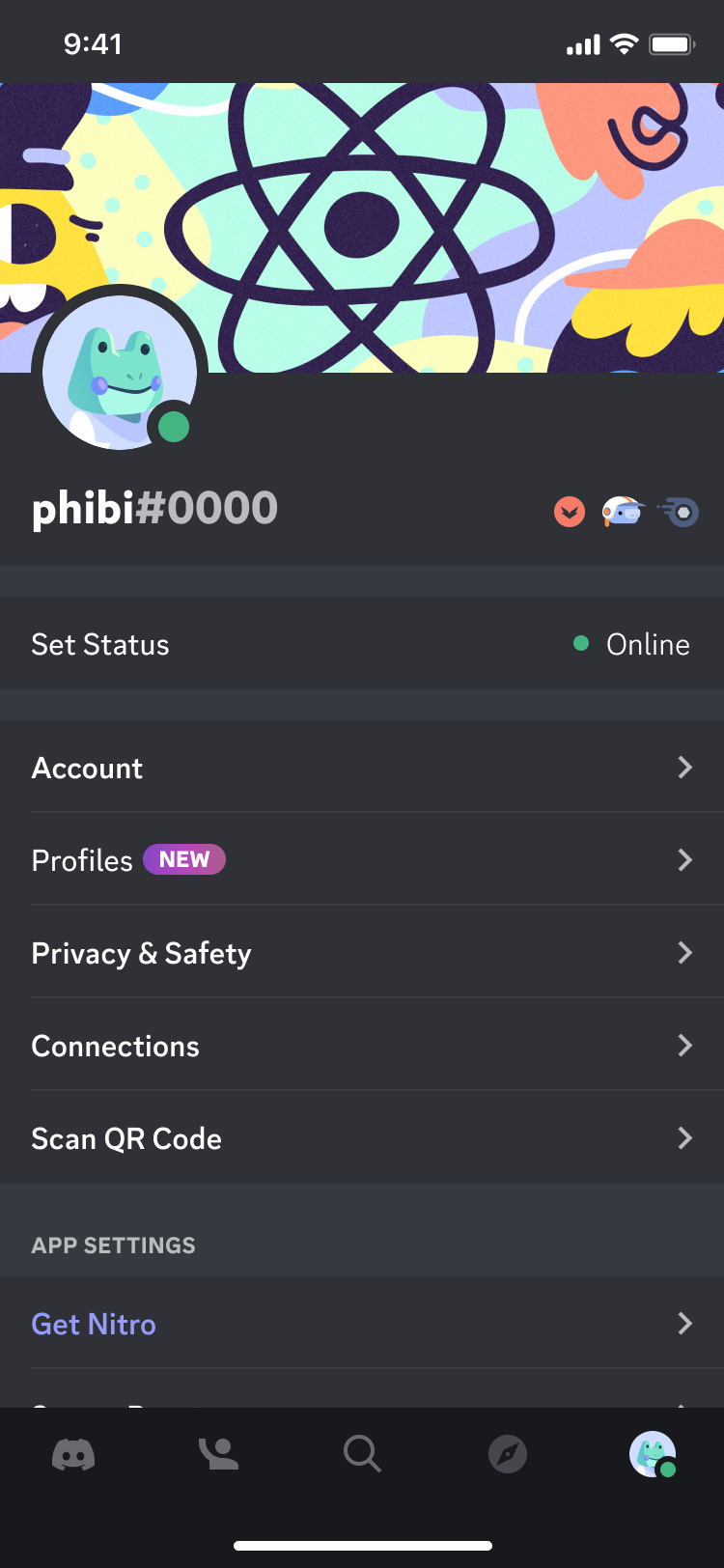Select the Scan QR Code menu item
Image resolution: width=724 pixels, height=1568 pixels.
click(362, 1138)
